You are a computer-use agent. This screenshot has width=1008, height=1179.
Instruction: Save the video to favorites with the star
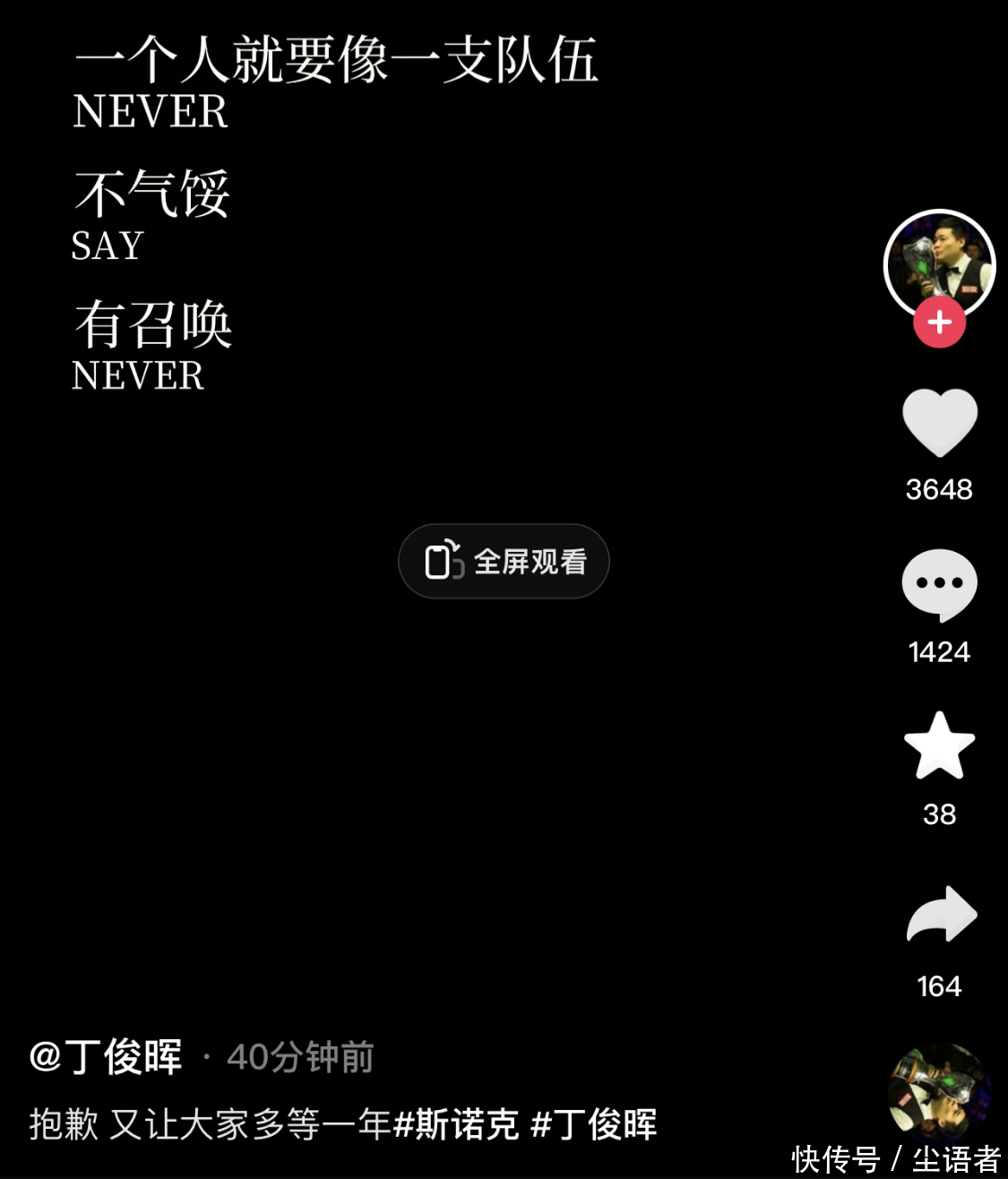939,746
